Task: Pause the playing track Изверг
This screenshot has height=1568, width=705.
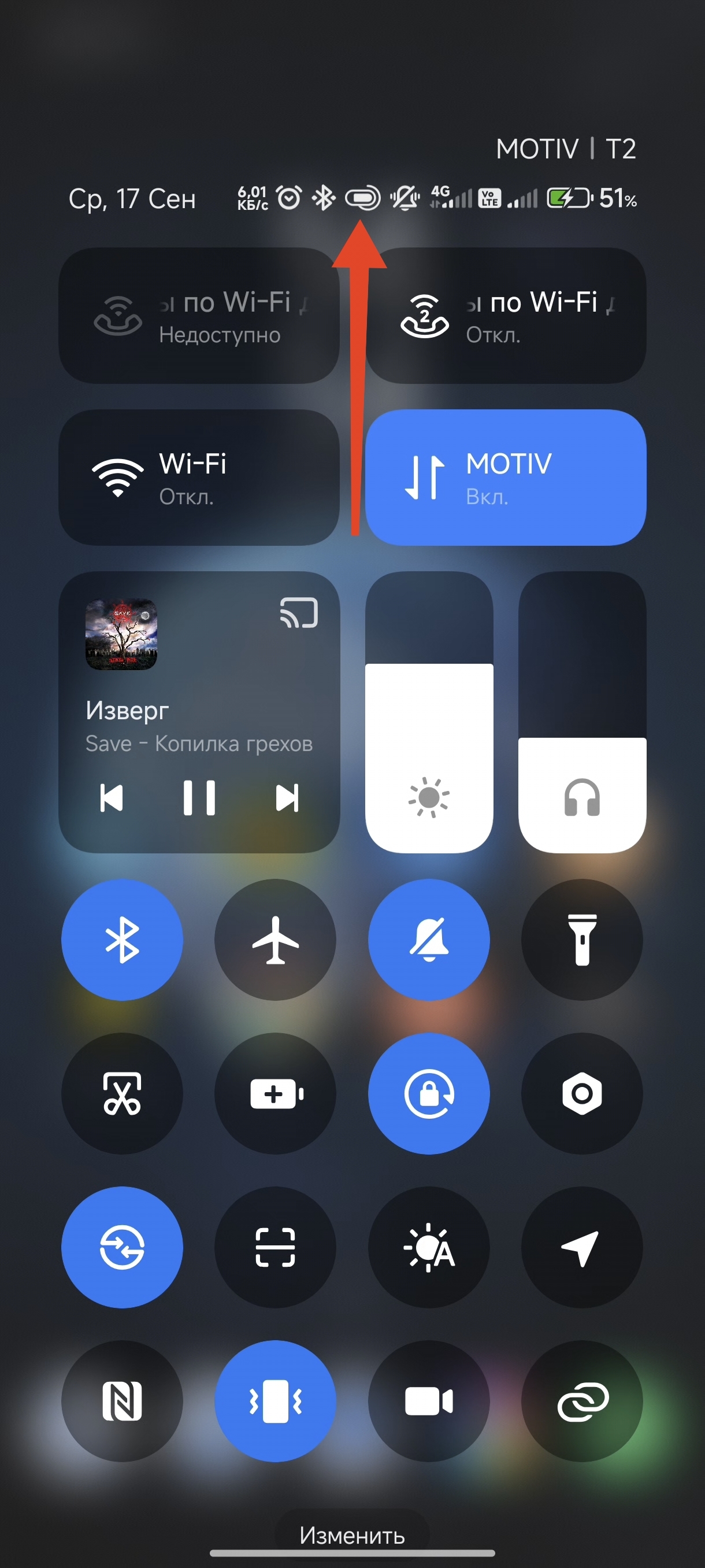Action: tap(199, 798)
